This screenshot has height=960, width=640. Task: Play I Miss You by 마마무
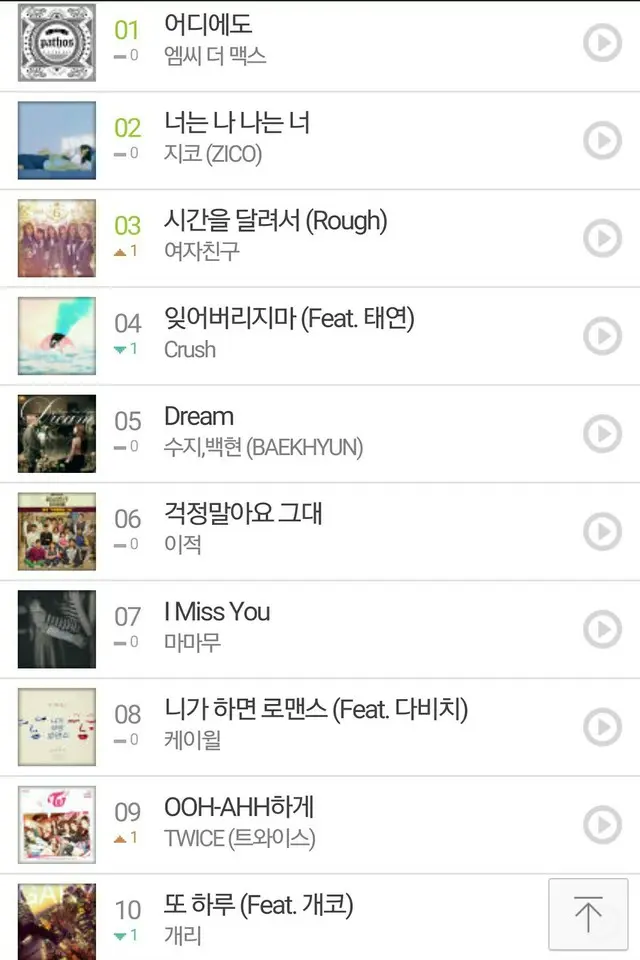coord(602,629)
